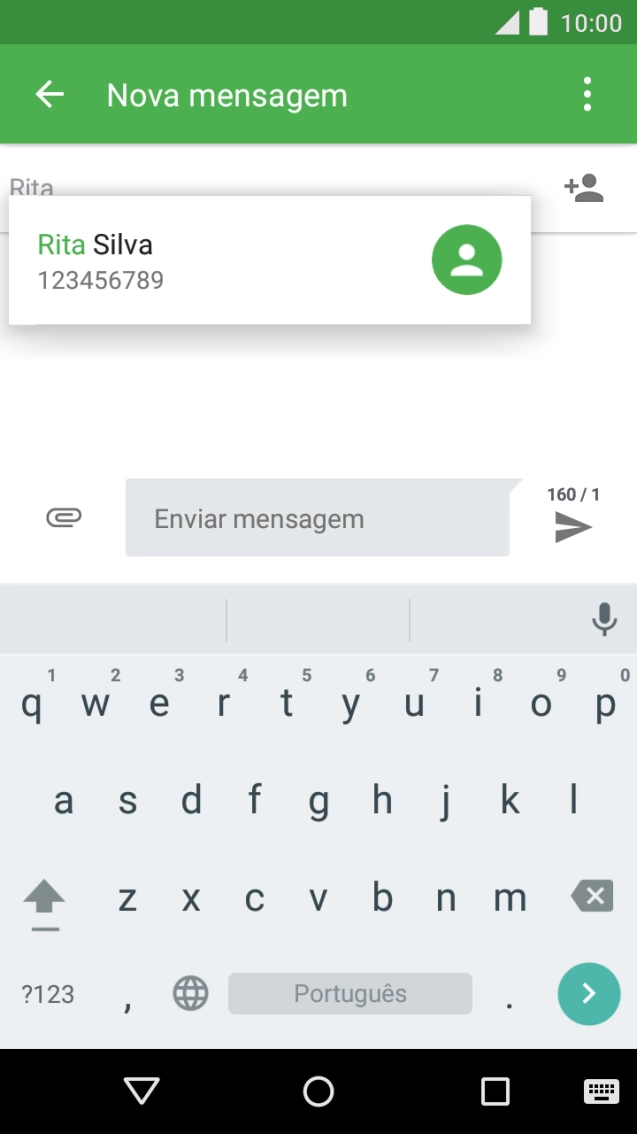This screenshot has height=1134, width=637.
Task: Select the Rita Silva contact suggestion
Action: point(270,260)
